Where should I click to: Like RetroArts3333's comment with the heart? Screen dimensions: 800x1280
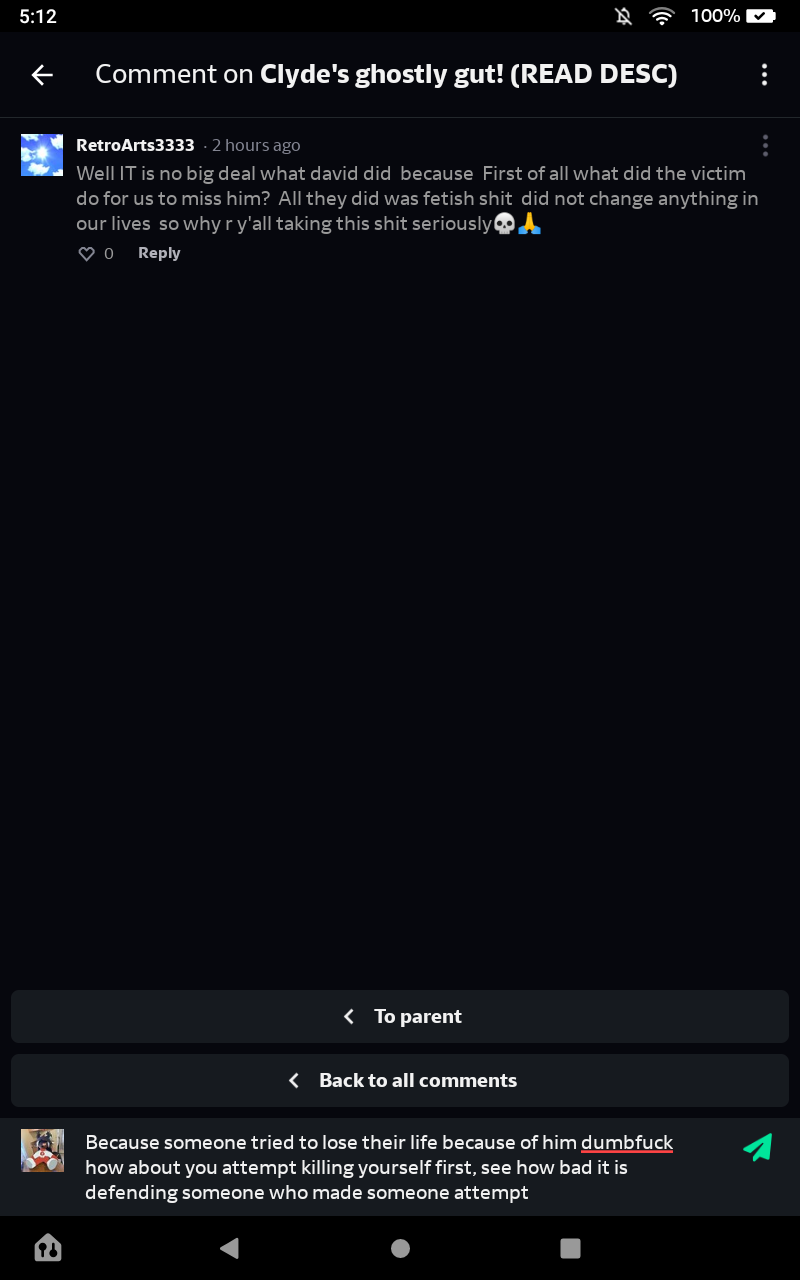[x=86, y=254]
